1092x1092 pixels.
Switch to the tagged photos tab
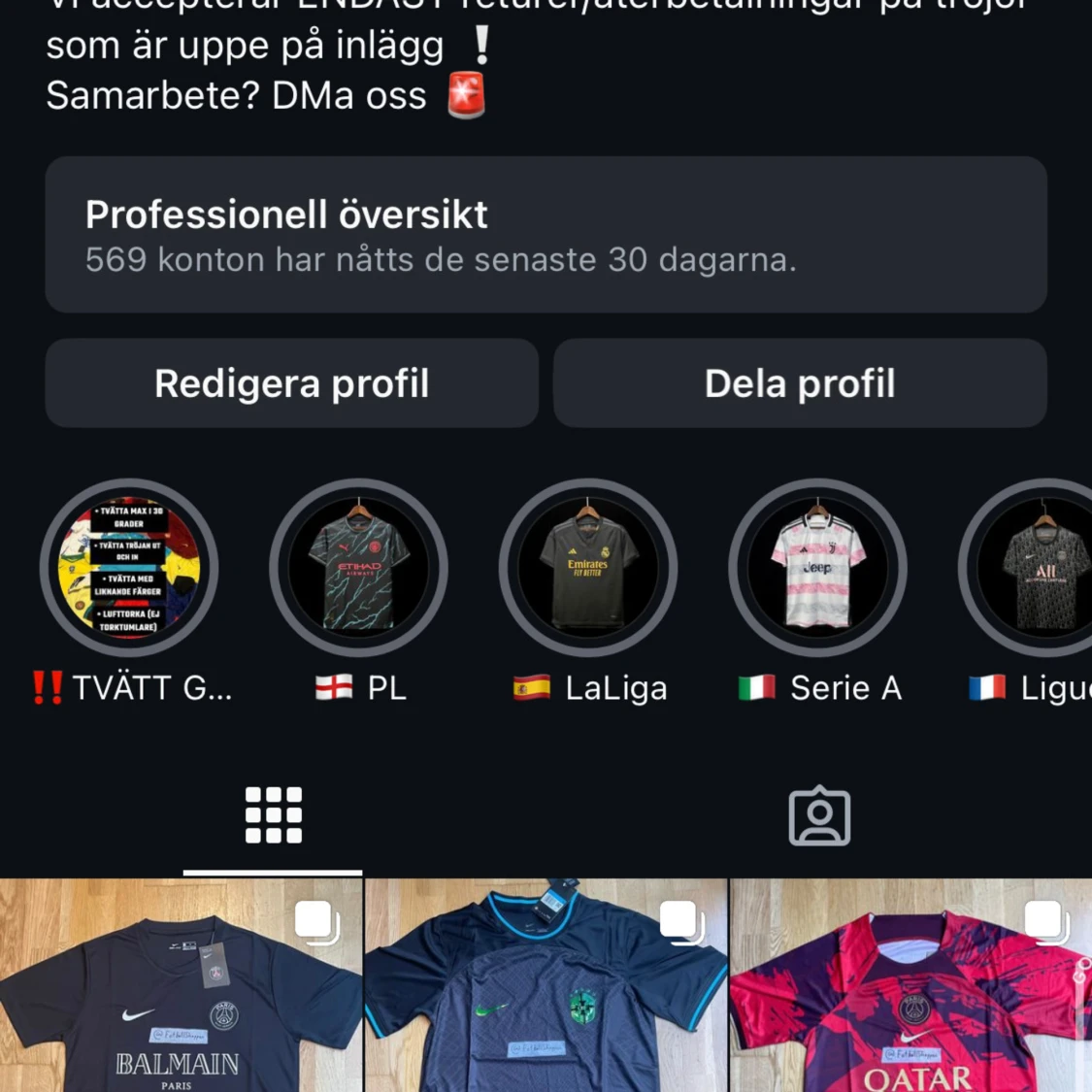click(819, 815)
